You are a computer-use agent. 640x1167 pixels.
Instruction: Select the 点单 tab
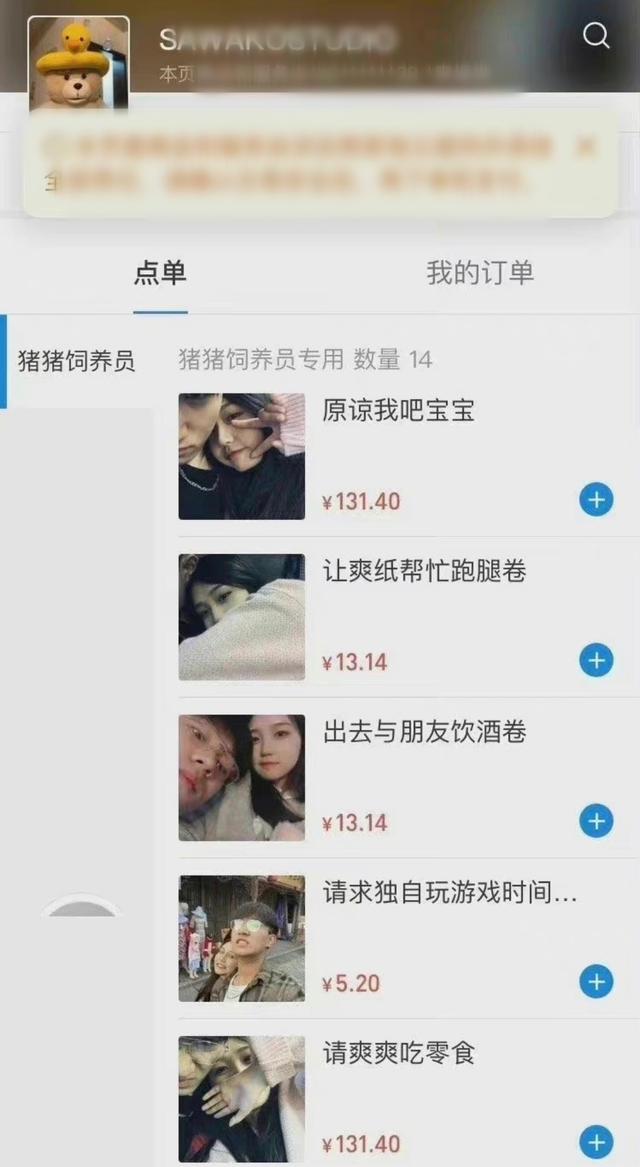click(160, 273)
